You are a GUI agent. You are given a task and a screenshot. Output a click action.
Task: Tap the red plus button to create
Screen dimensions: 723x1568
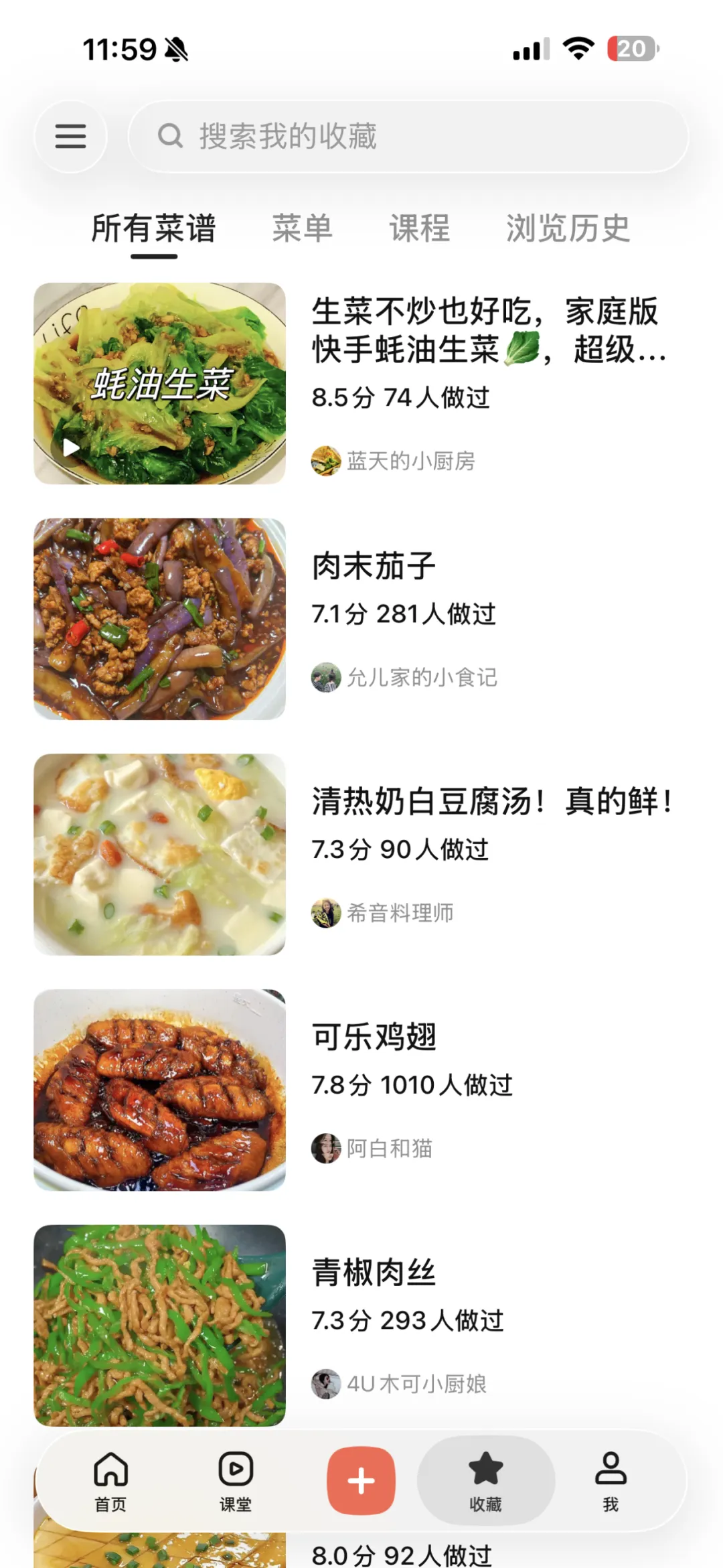361,1480
